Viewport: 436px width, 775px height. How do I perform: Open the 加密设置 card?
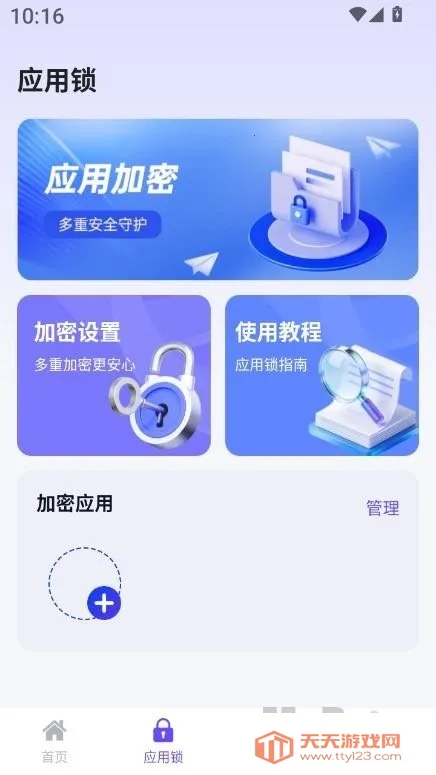point(114,375)
